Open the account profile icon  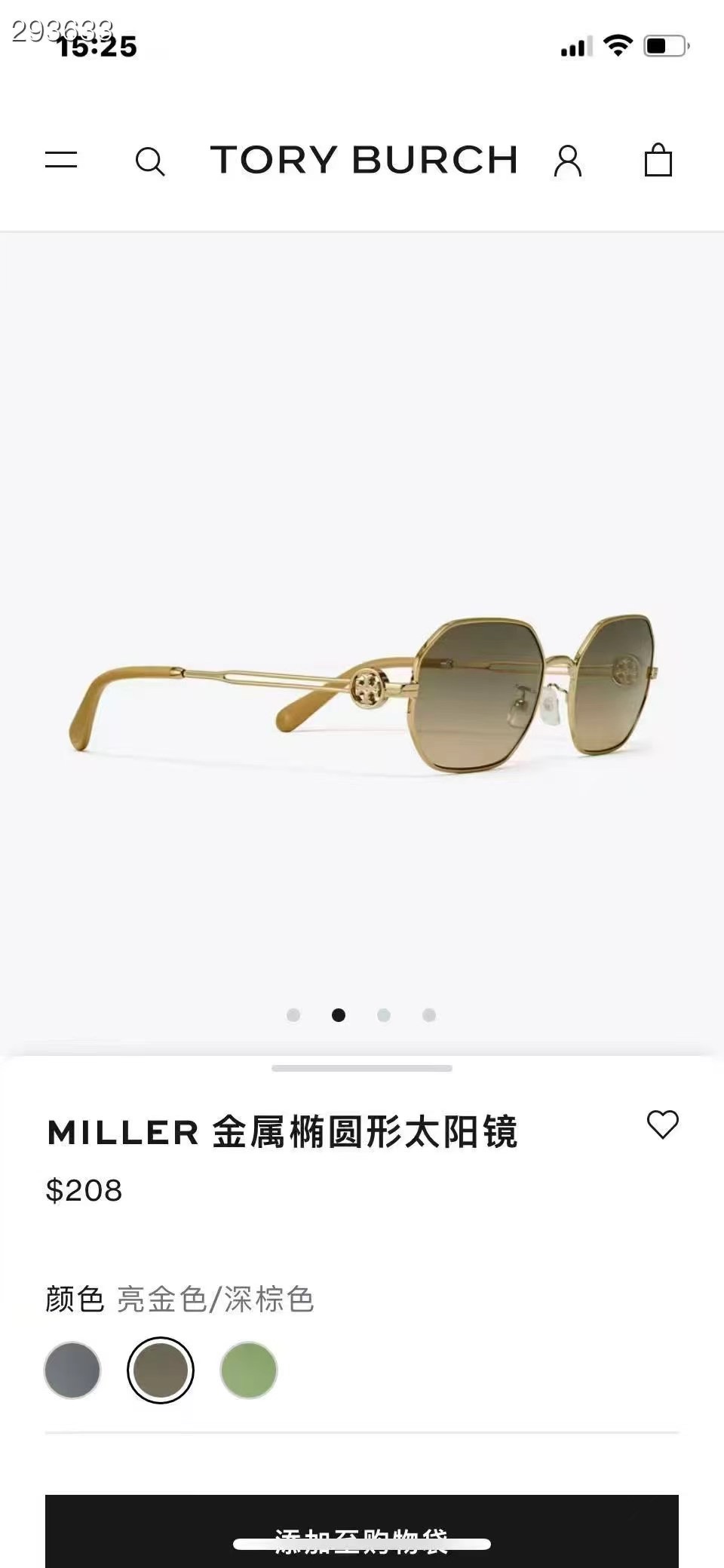coord(569,161)
